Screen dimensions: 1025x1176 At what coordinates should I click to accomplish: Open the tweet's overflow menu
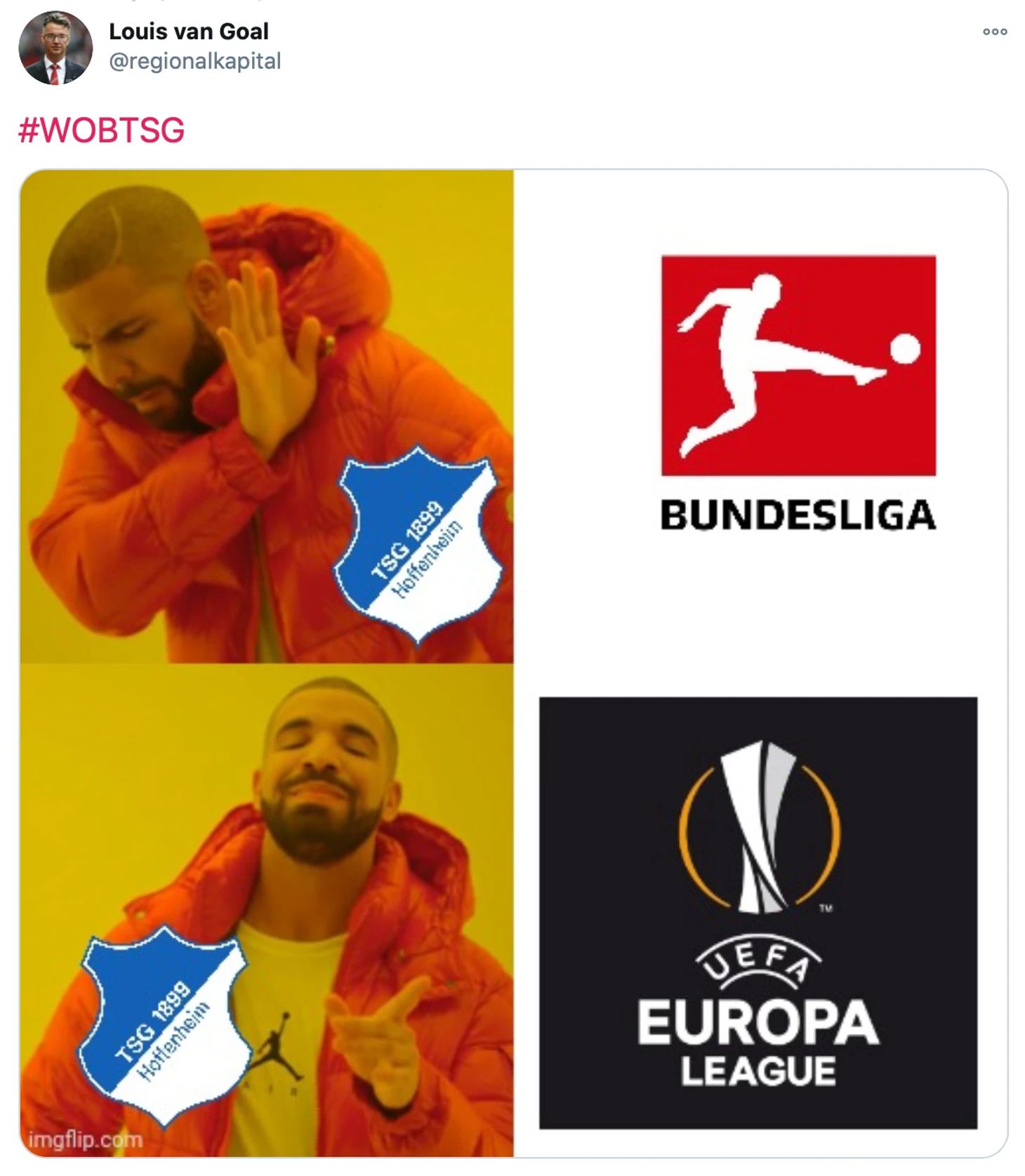tap(994, 32)
